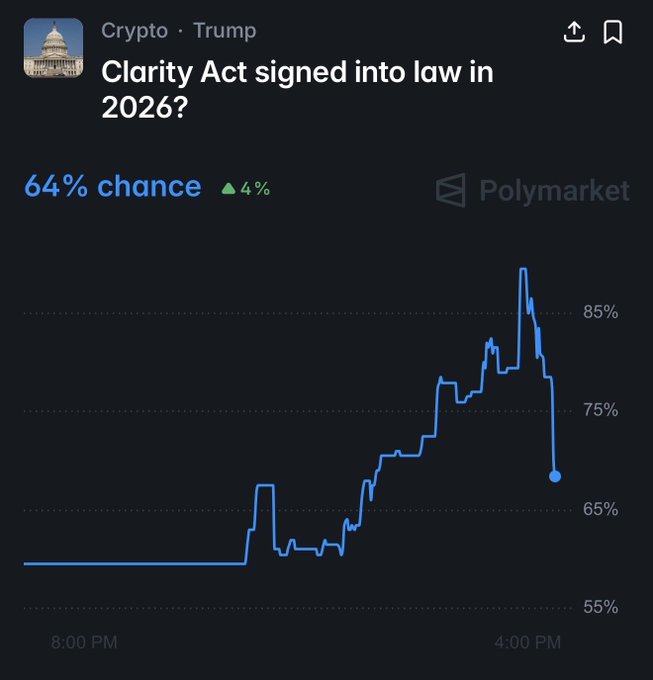This screenshot has height=680, width=653.
Task: Share this Clarity Act market
Action: [574, 32]
